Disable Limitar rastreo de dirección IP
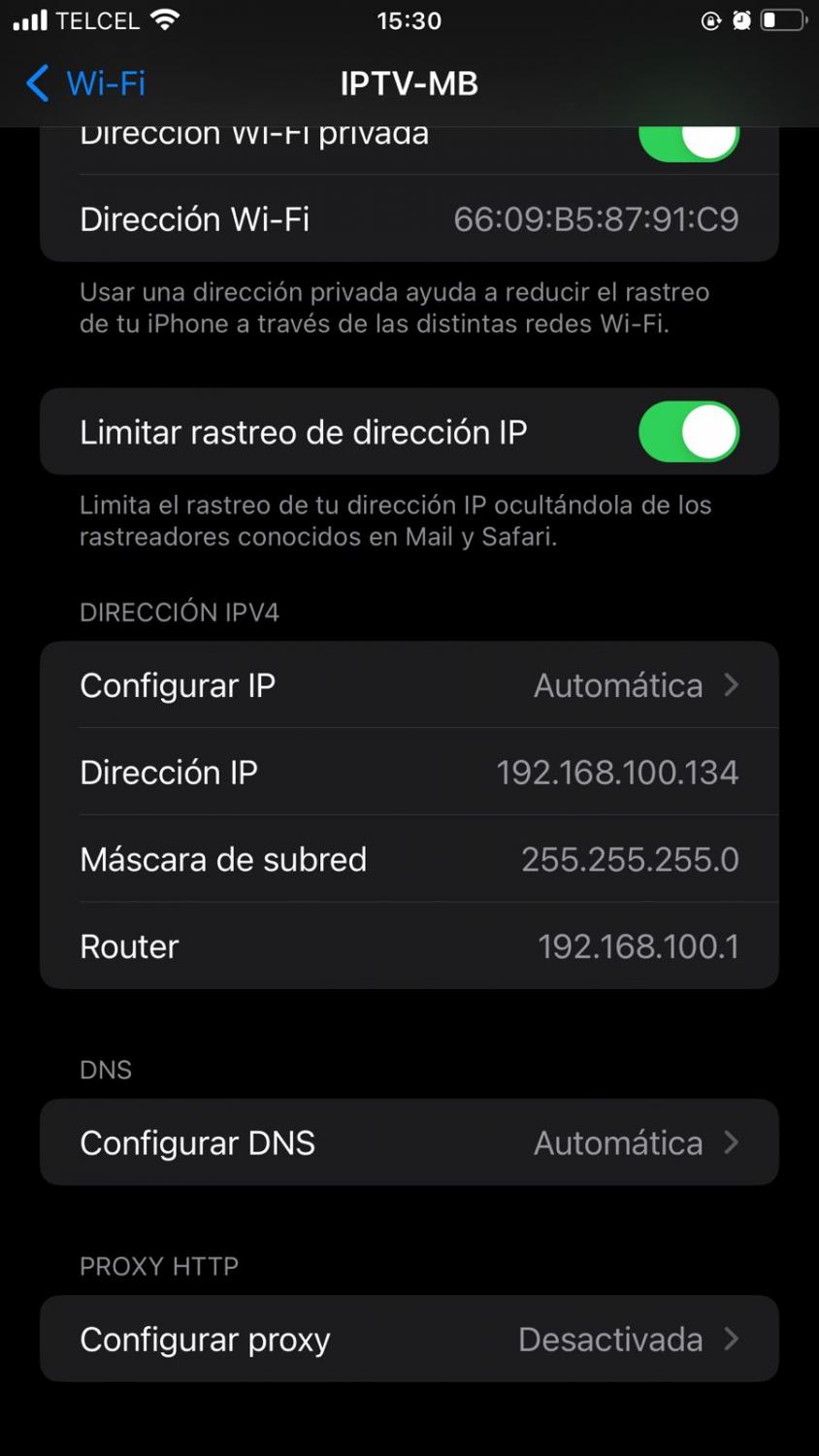The height and width of the screenshot is (1456, 819). pos(689,432)
